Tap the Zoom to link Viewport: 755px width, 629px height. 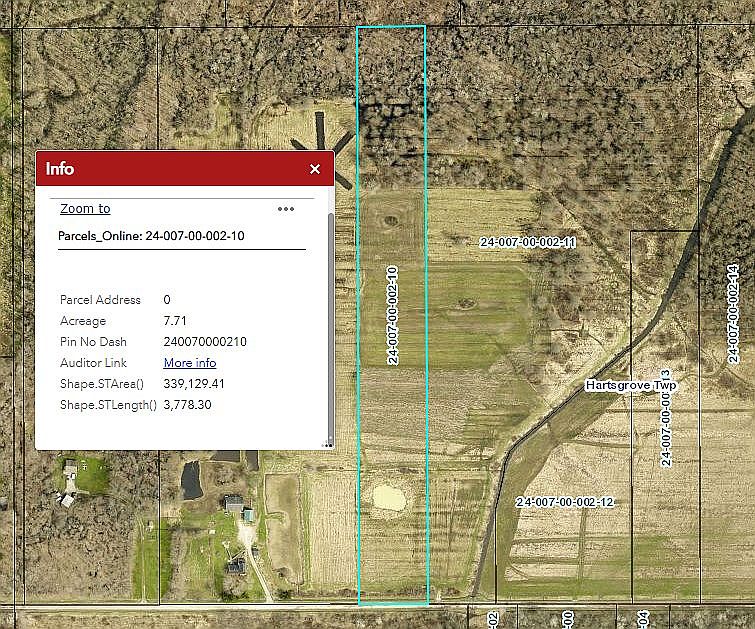[x=85, y=208]
